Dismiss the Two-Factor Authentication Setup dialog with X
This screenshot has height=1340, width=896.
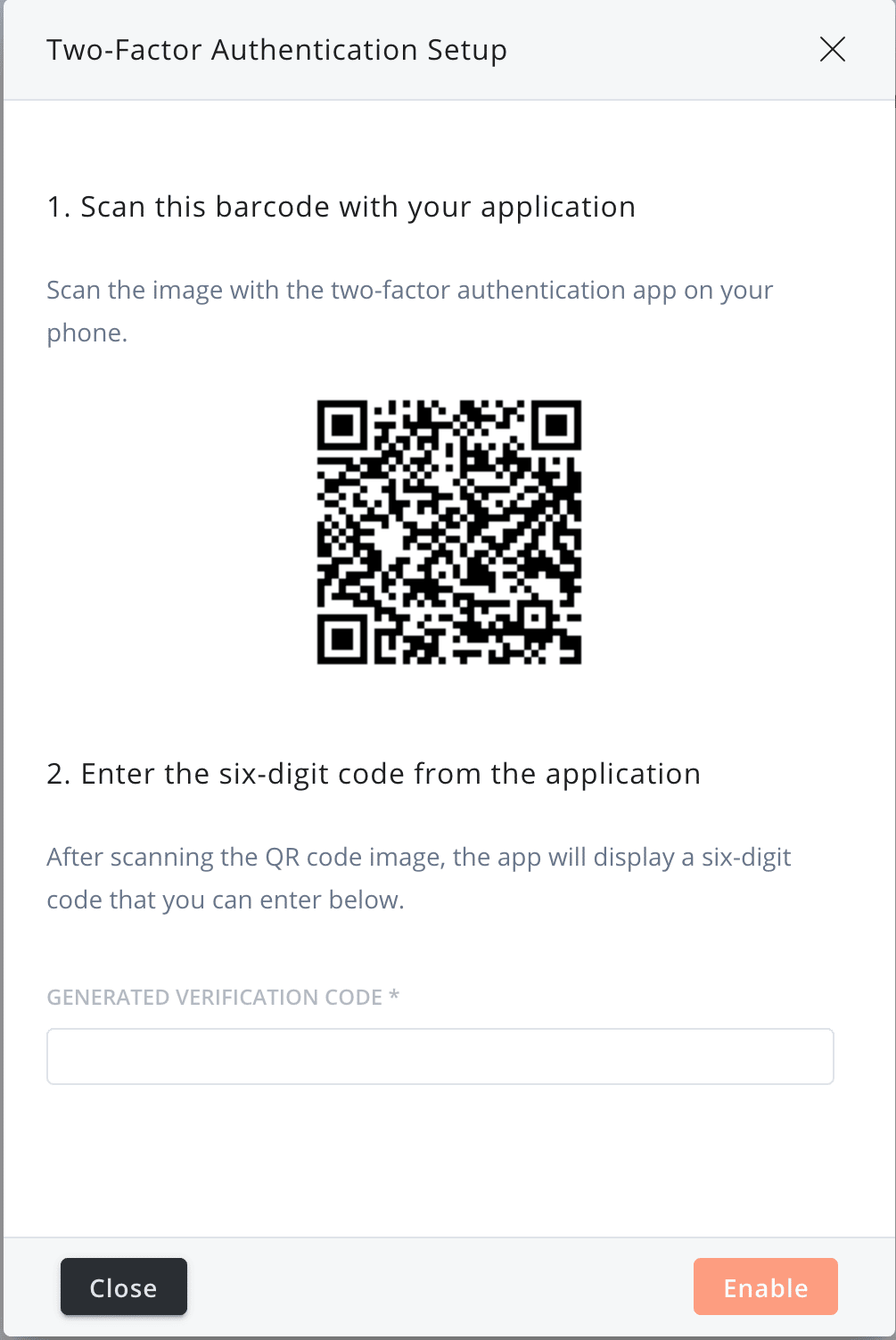pos(832,50)
